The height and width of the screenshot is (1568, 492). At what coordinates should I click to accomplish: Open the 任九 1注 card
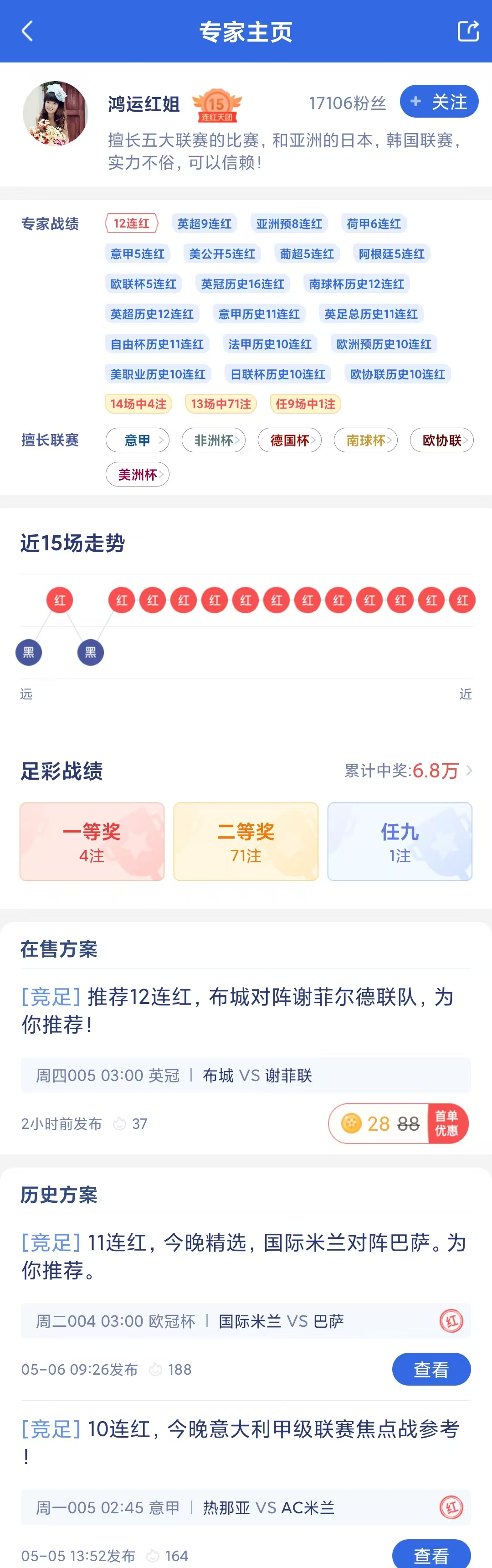click(x=400, y=841)
